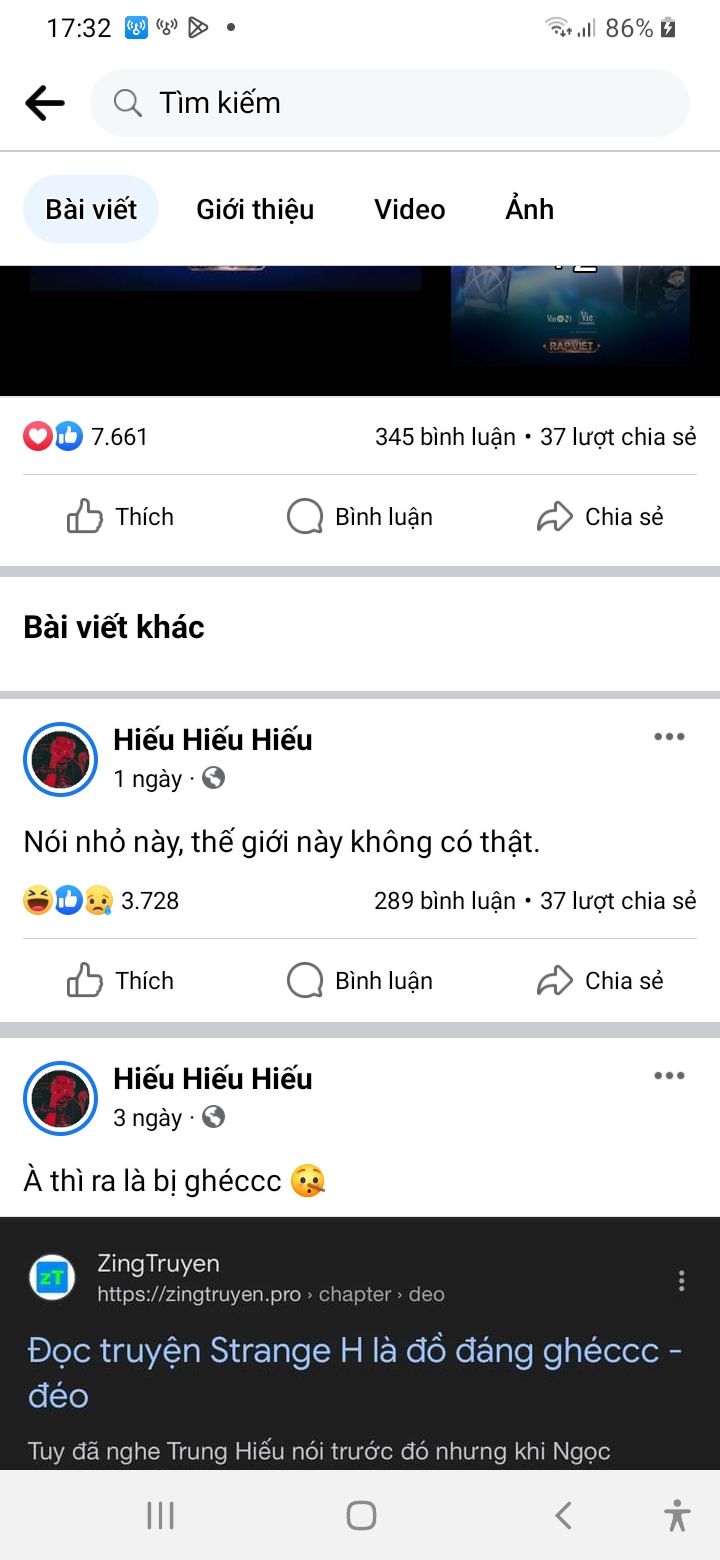Go back using the top-left arrow
Viewport: 720px width, 1560px height.
tap(45, 103)
